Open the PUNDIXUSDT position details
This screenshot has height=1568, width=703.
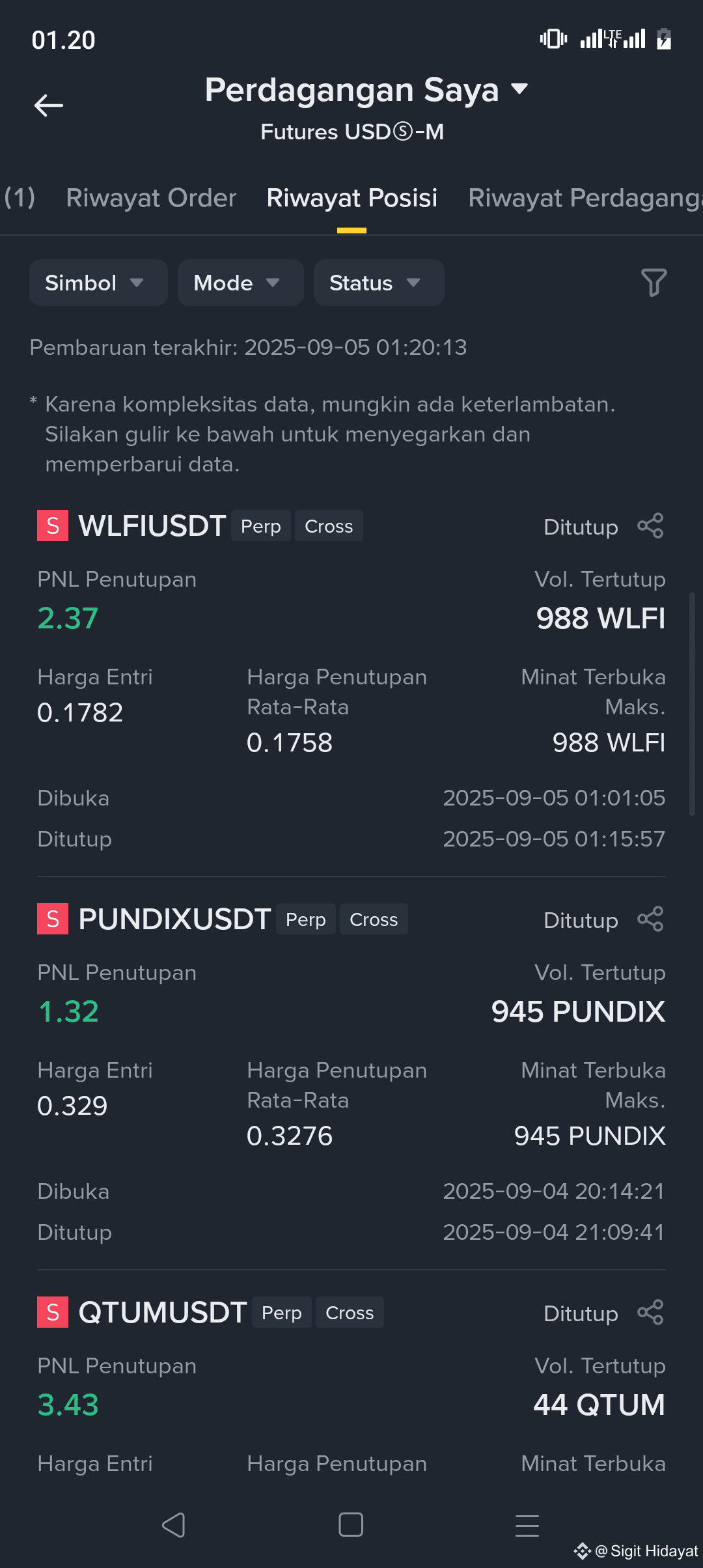pos(351,1074)
